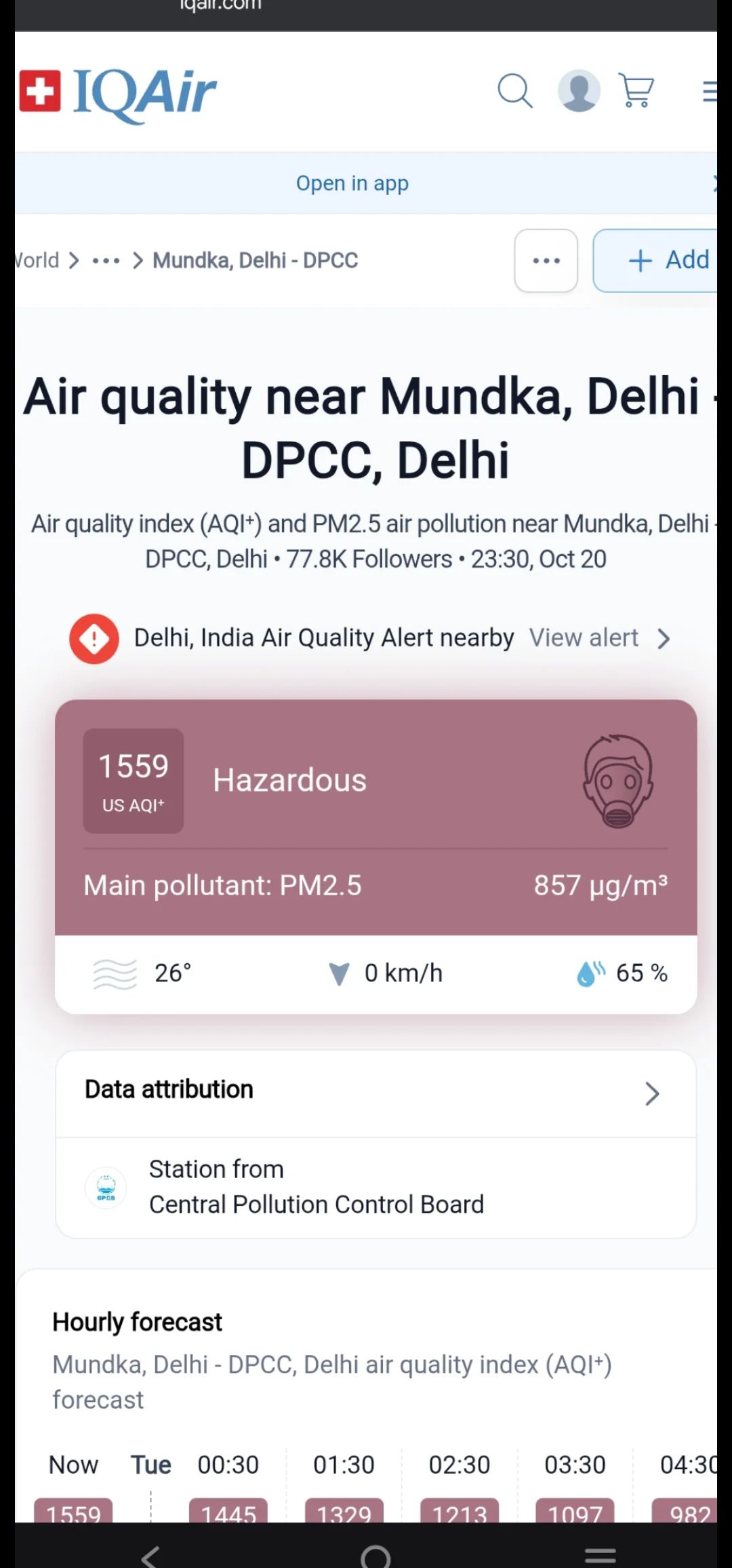This screenshot has width=732, height=1568.
Task: Tap Open in app banner
Action: [x=352, y=183]
